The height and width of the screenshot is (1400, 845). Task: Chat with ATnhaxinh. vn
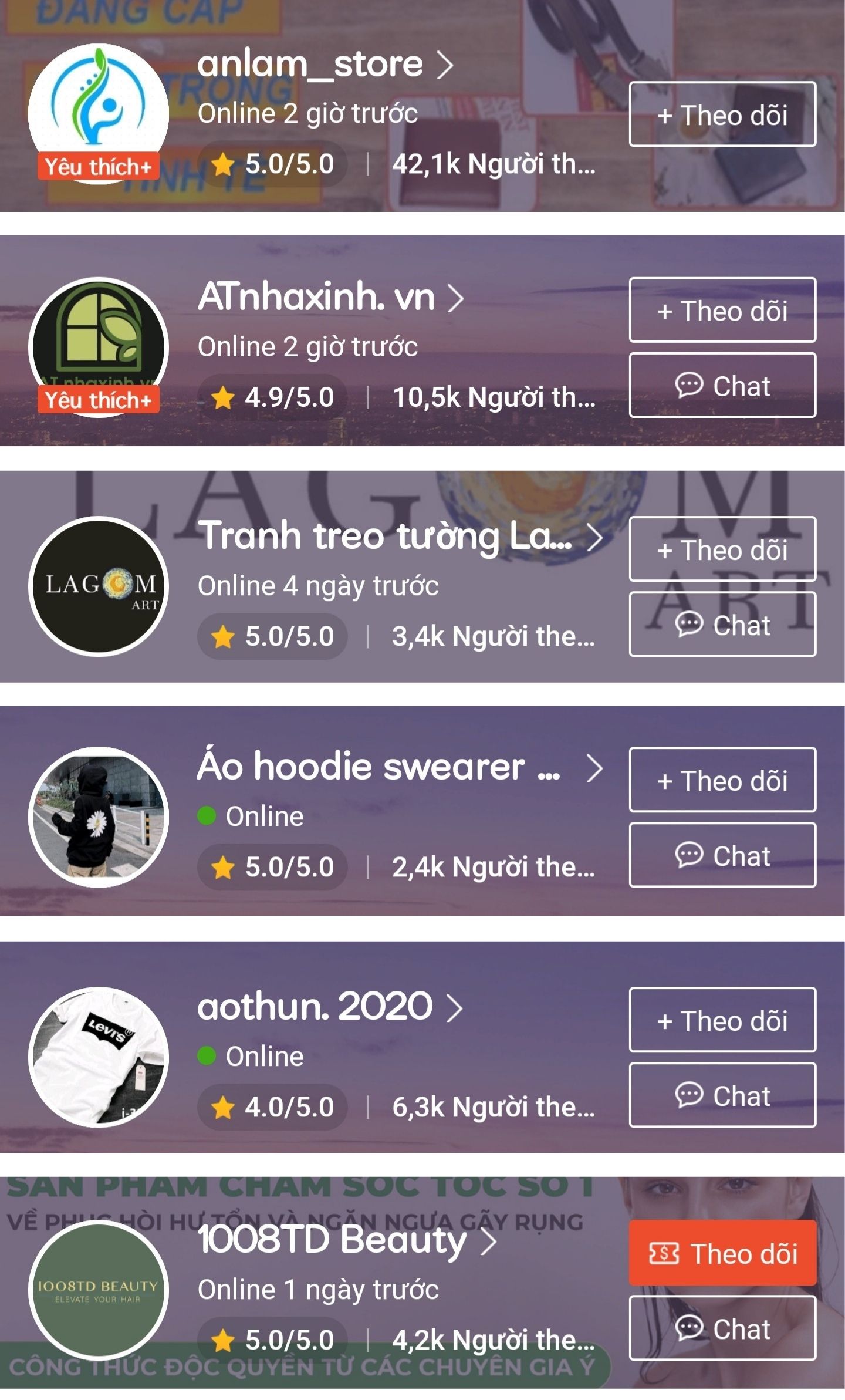[x=722, y=385]
